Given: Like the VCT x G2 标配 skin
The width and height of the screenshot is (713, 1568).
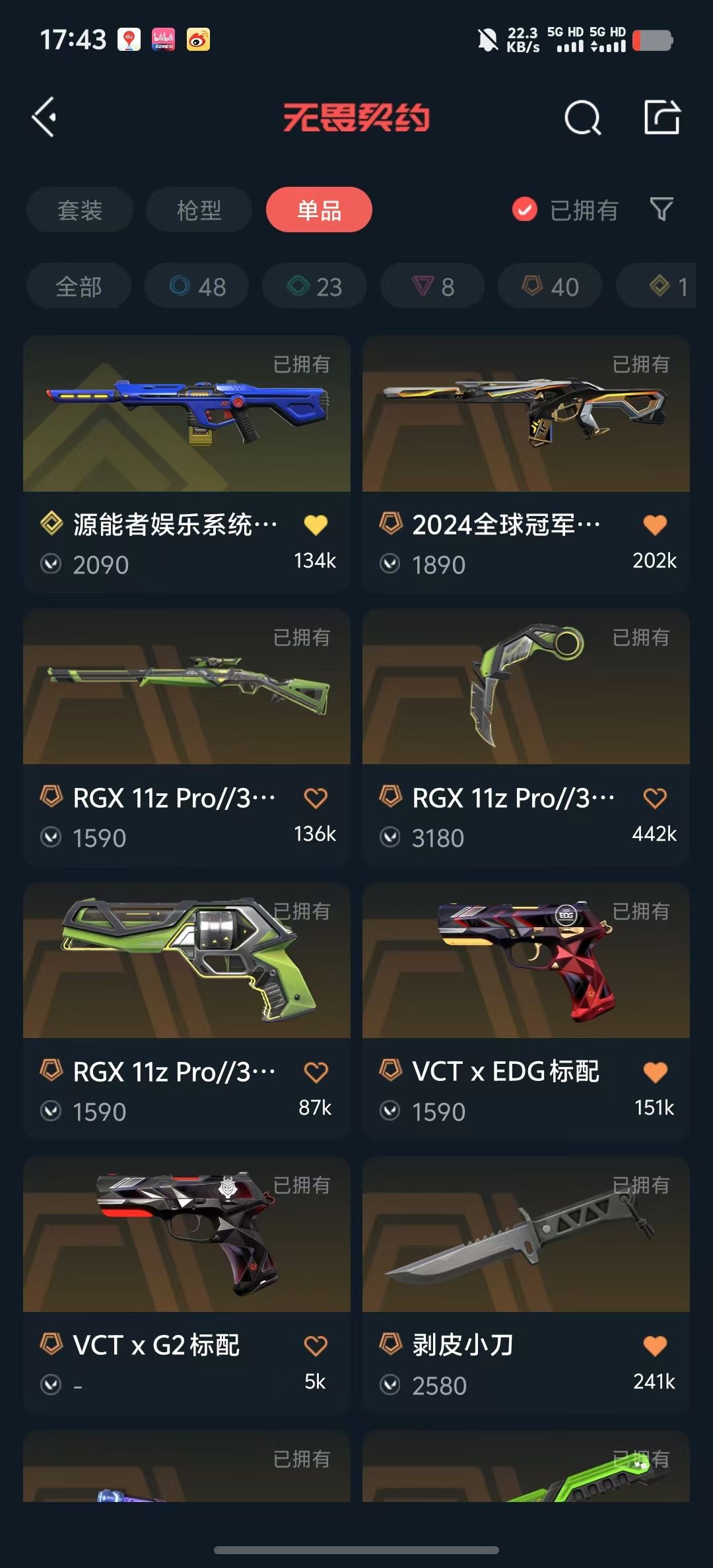Looking at the screenshot, I should coord(316,1346).
